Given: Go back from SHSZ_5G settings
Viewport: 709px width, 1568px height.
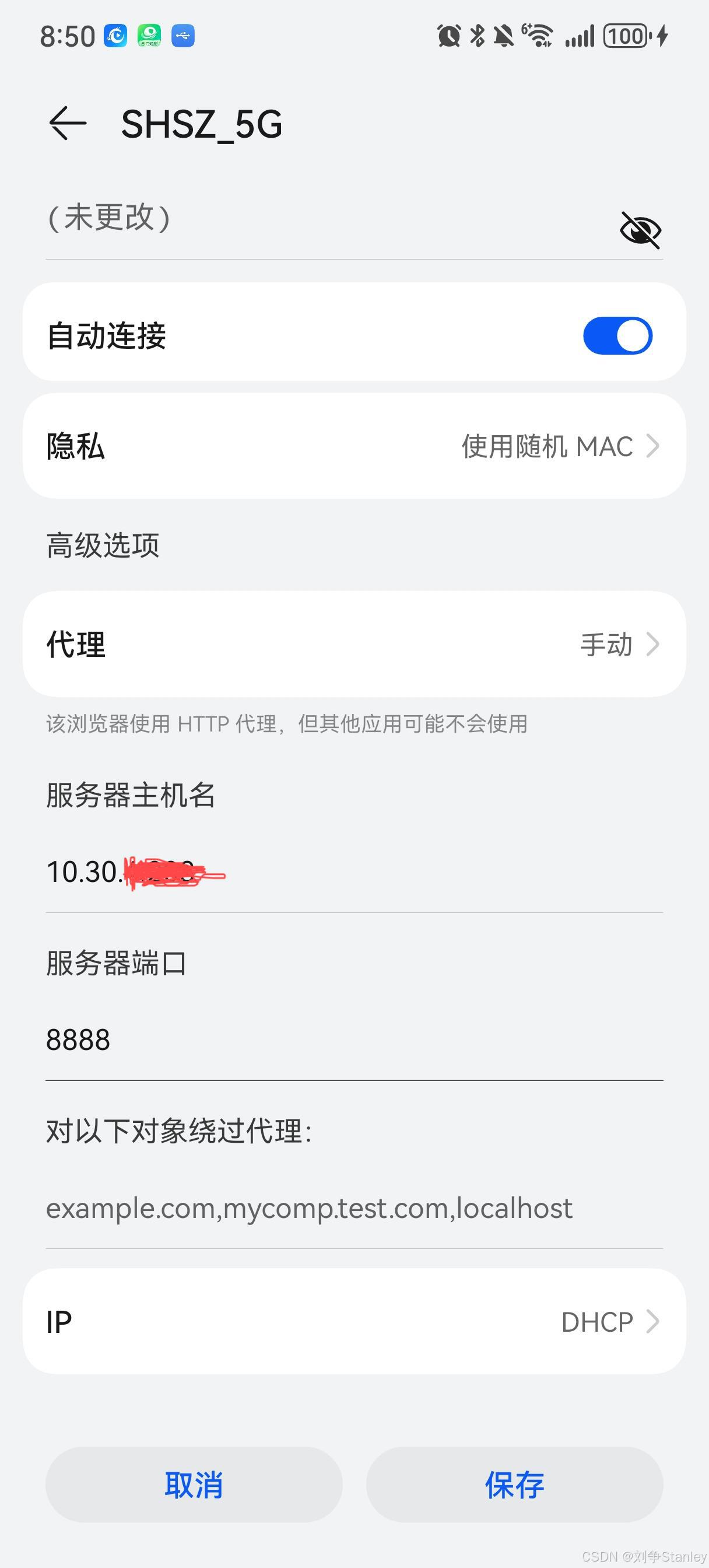Looking at the screenshot, I should tap(68, 124).
